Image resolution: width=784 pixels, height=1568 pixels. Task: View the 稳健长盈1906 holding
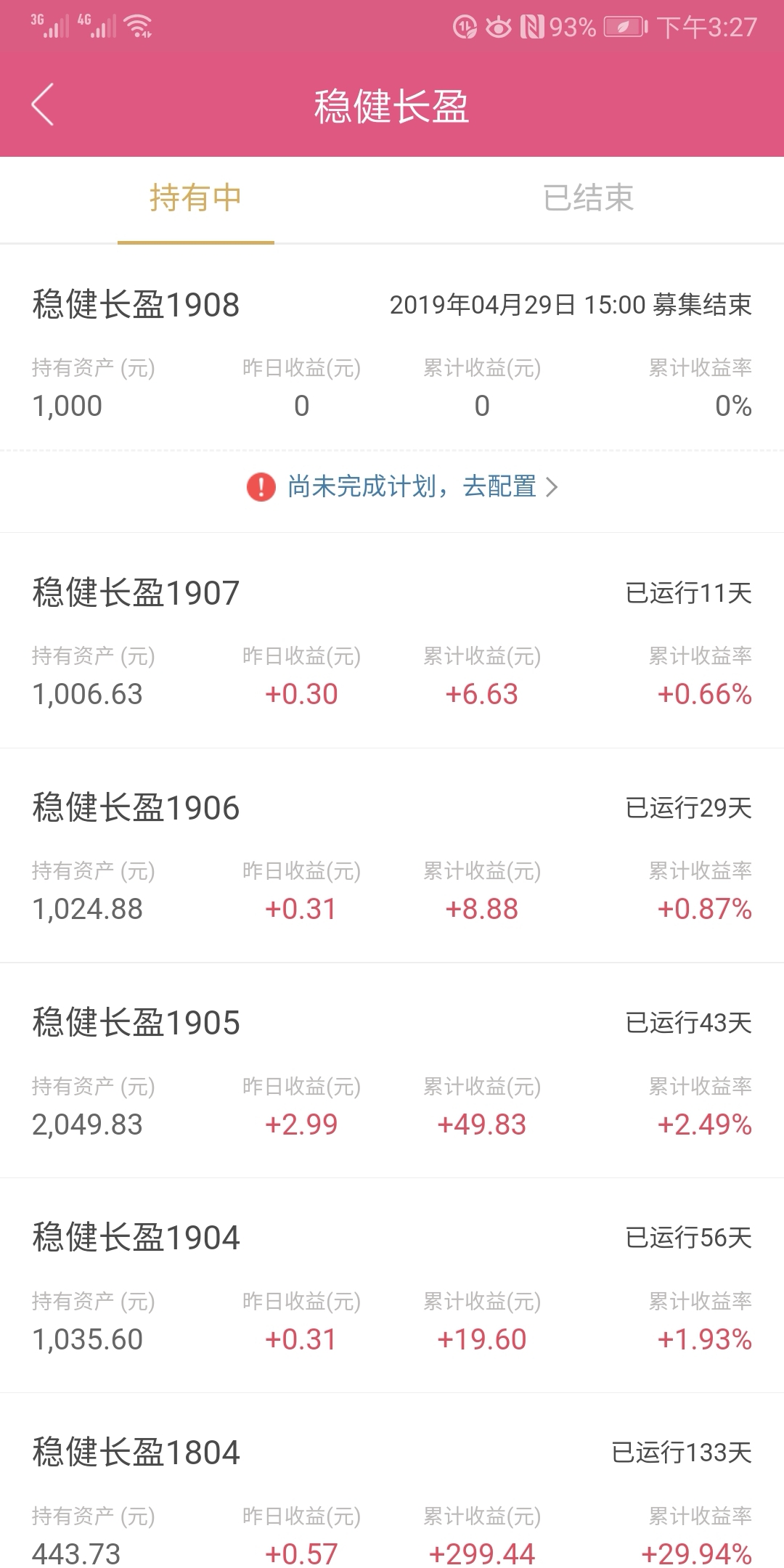click(392, 856)
